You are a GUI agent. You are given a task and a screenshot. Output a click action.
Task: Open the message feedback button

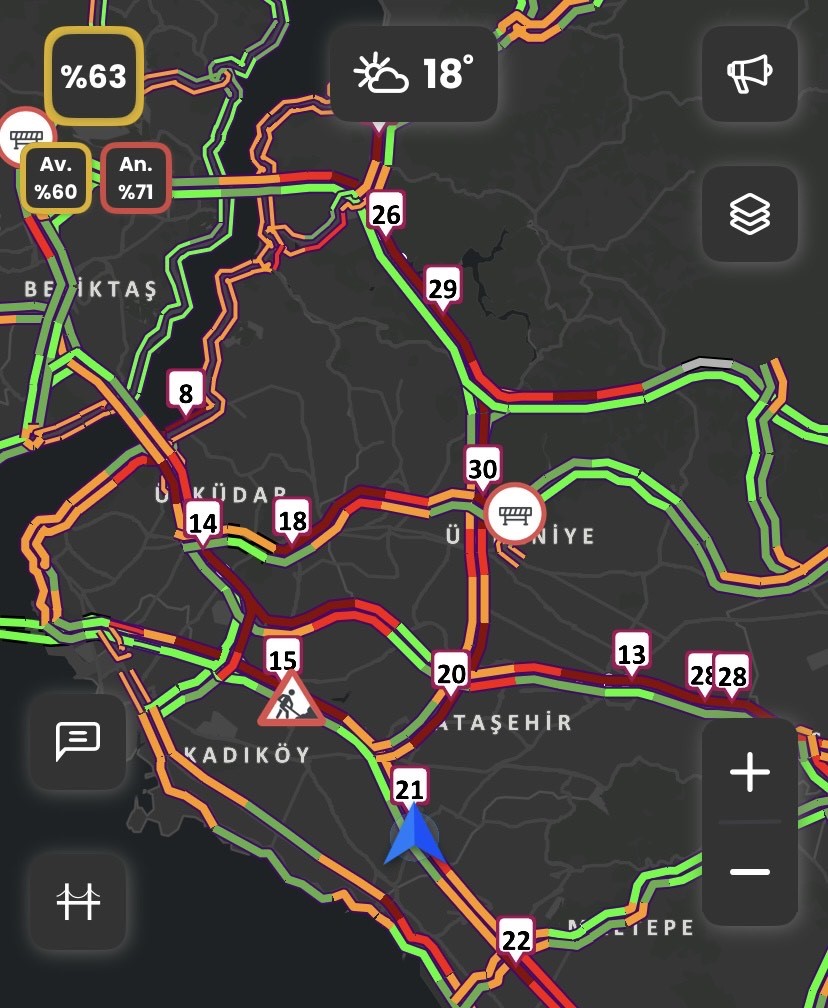(78, 741)
